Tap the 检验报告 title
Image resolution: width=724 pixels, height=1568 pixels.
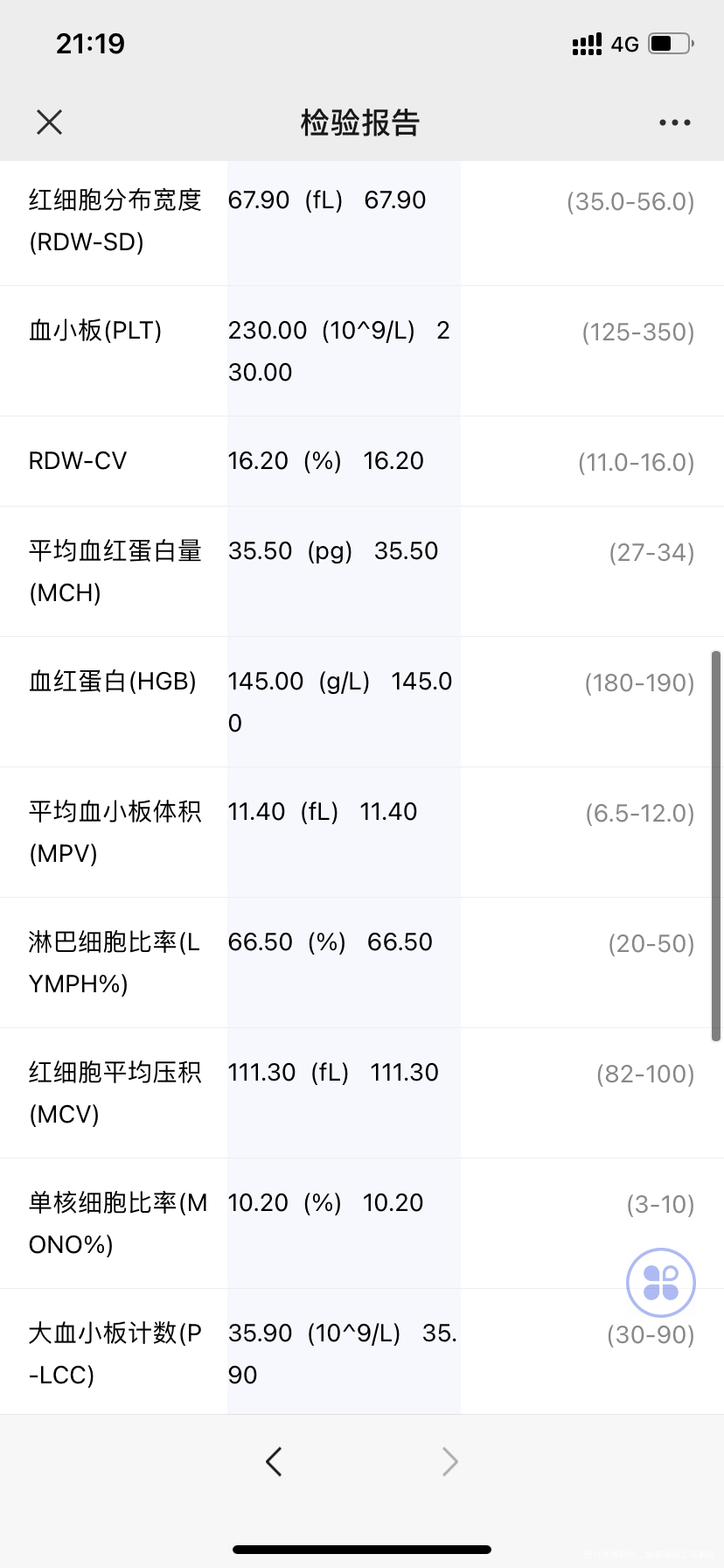pos(361,123)
